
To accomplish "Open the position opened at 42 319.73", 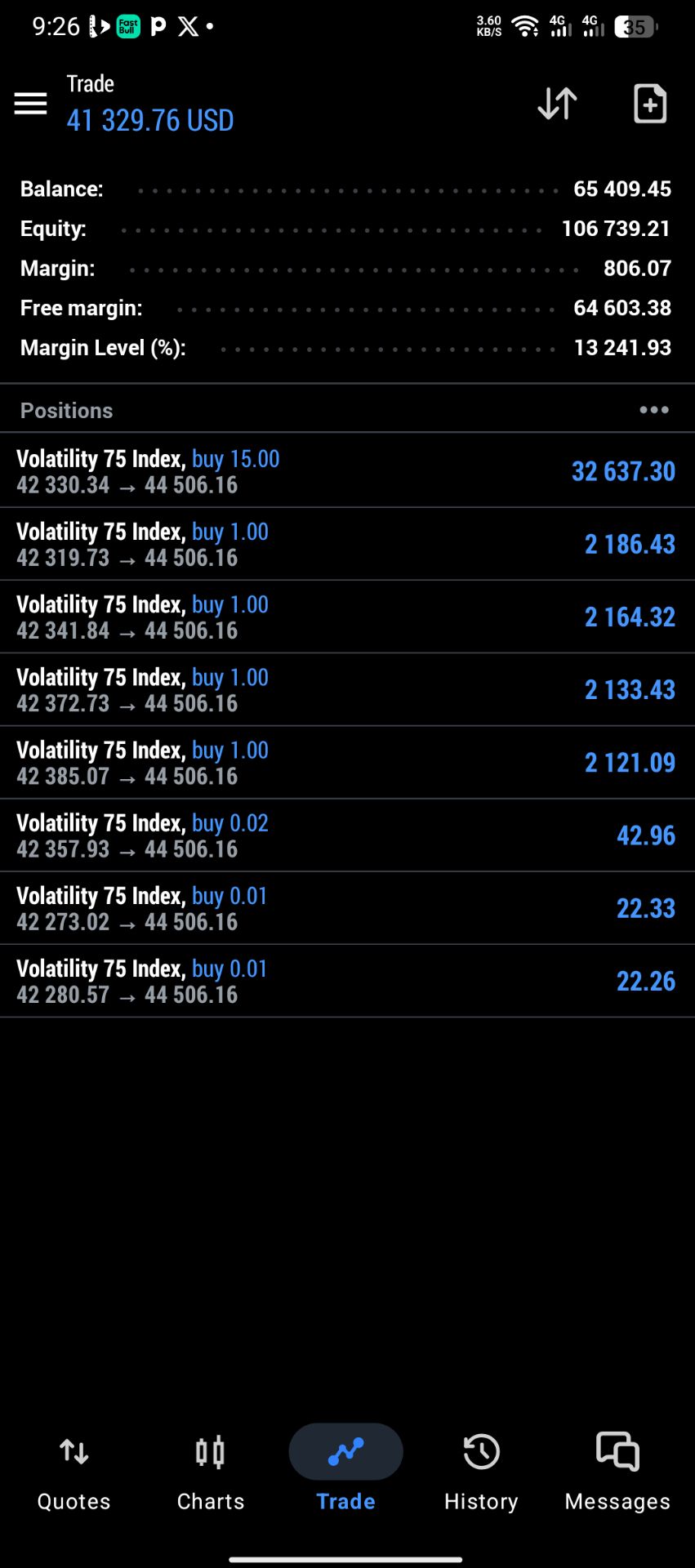I will (x=347, y=544).
